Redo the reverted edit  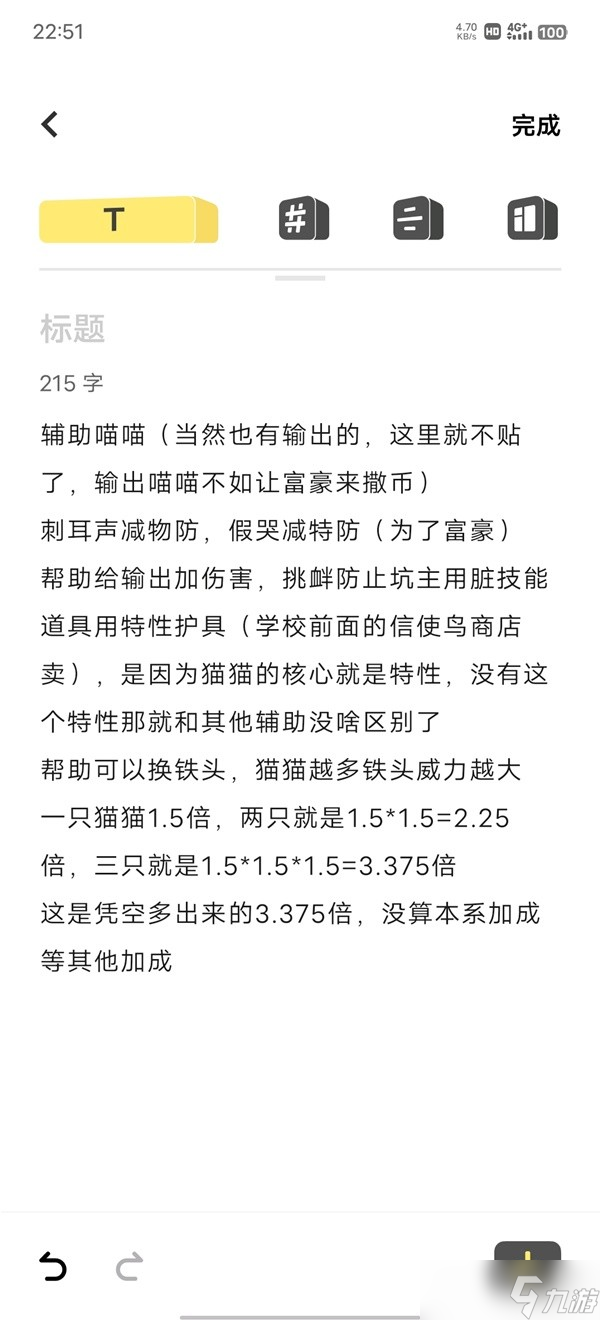(129, 1268)
